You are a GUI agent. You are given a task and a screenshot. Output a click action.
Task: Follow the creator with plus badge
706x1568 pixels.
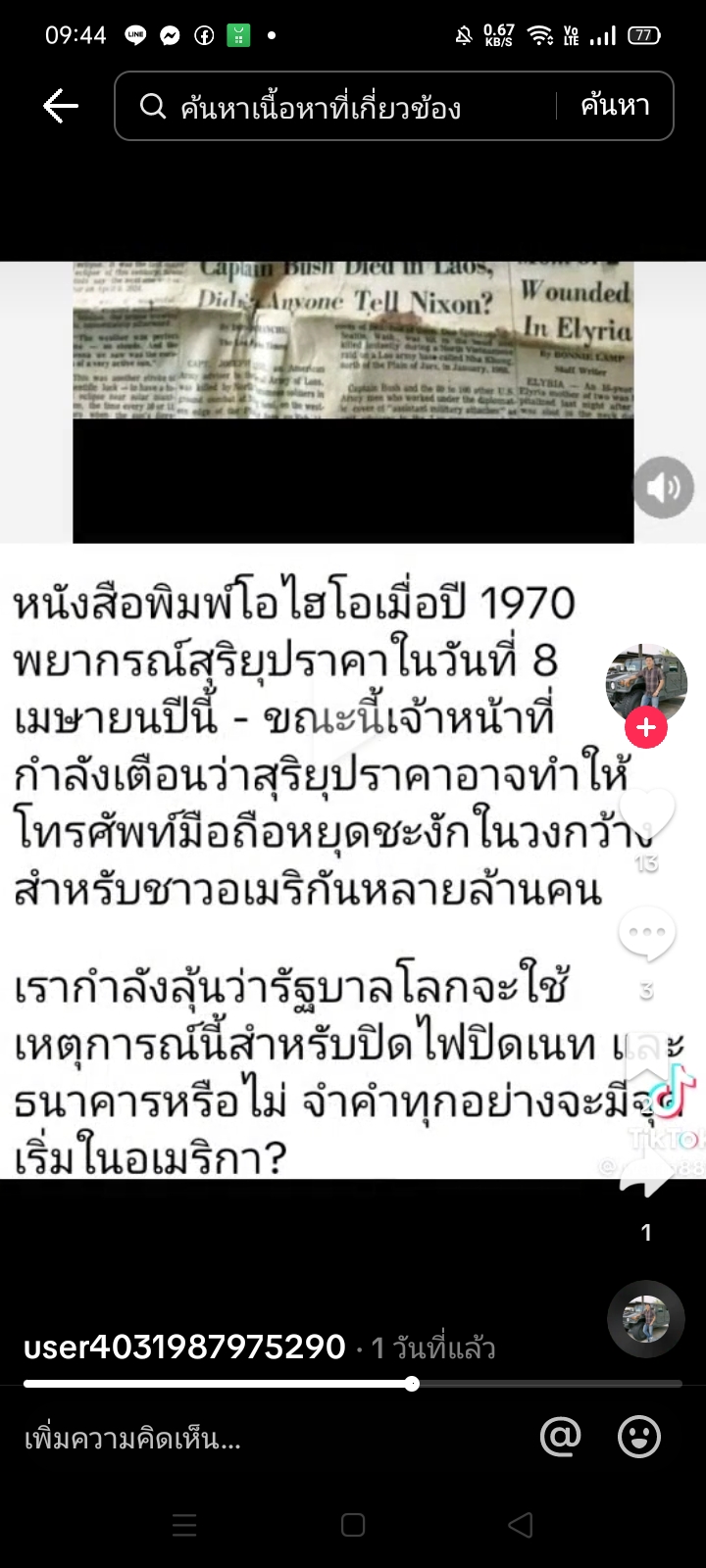coord(645,727)
